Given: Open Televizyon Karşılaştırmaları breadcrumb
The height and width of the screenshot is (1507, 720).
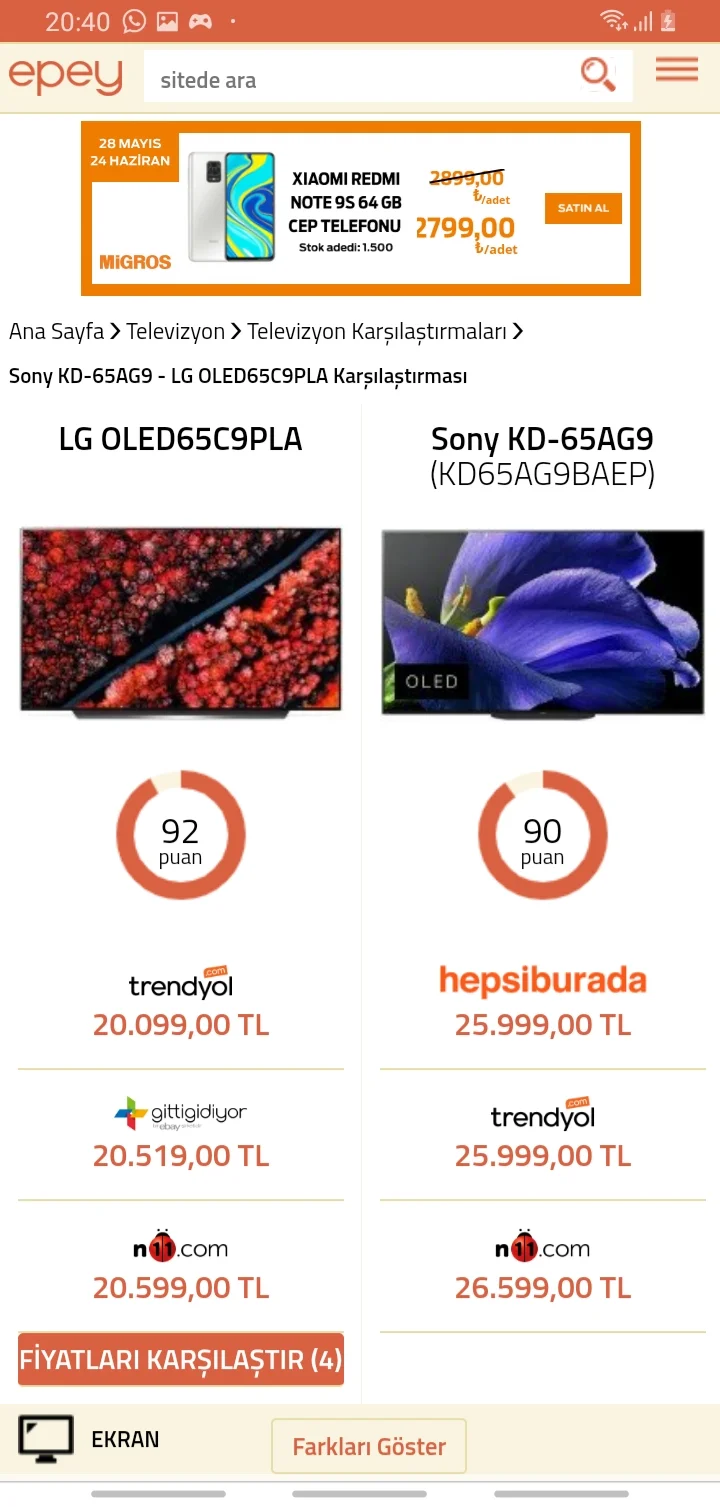Looking at the screenshot, I should tap(377, 331).
